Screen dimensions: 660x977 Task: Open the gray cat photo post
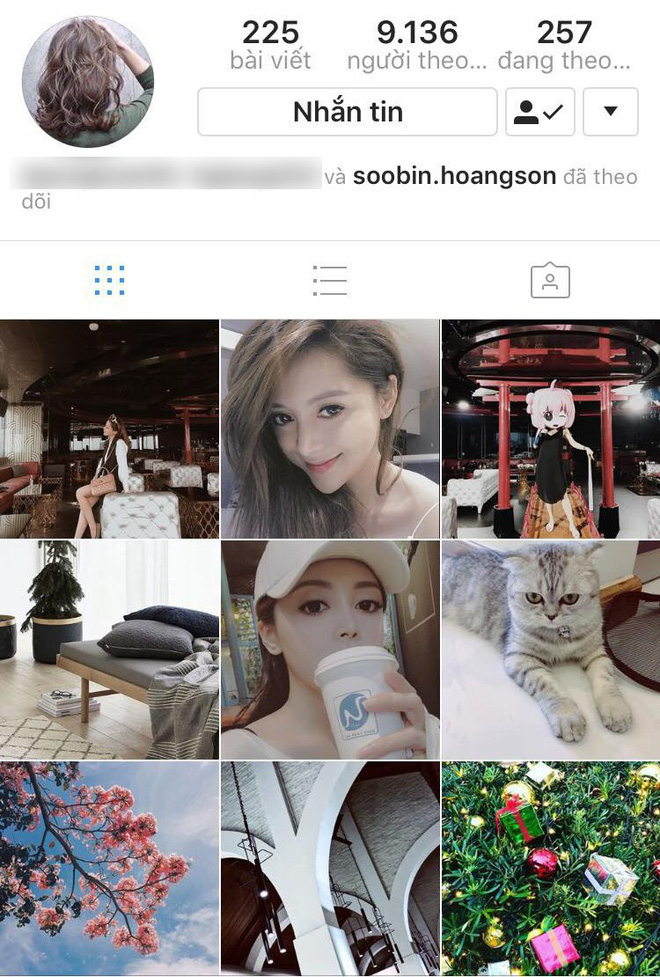coord(551,650)
